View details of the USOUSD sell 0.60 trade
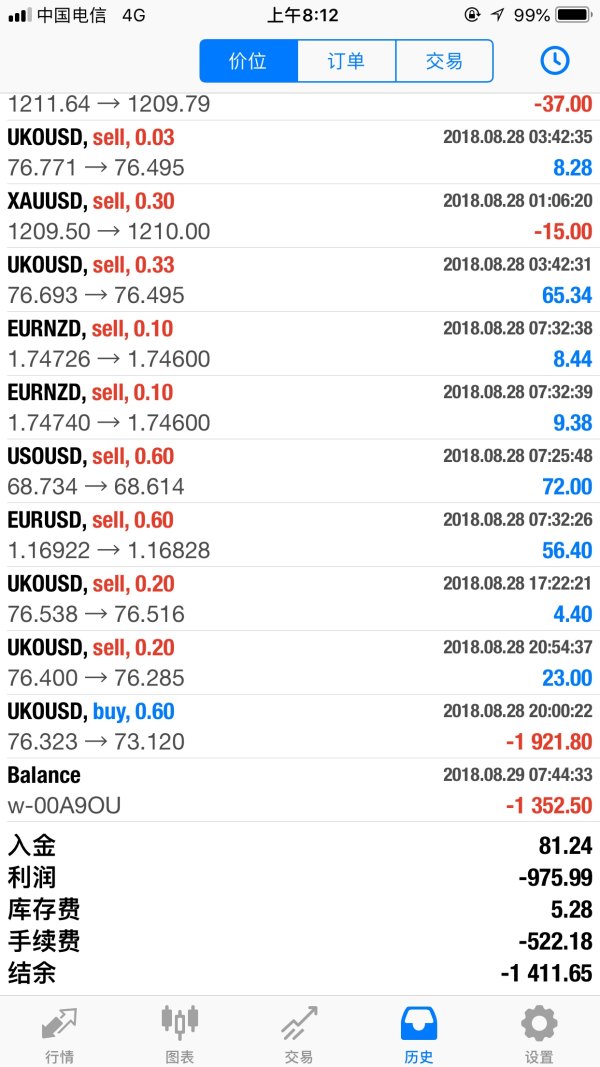600x1067 pixels. [x=300, y=472]
